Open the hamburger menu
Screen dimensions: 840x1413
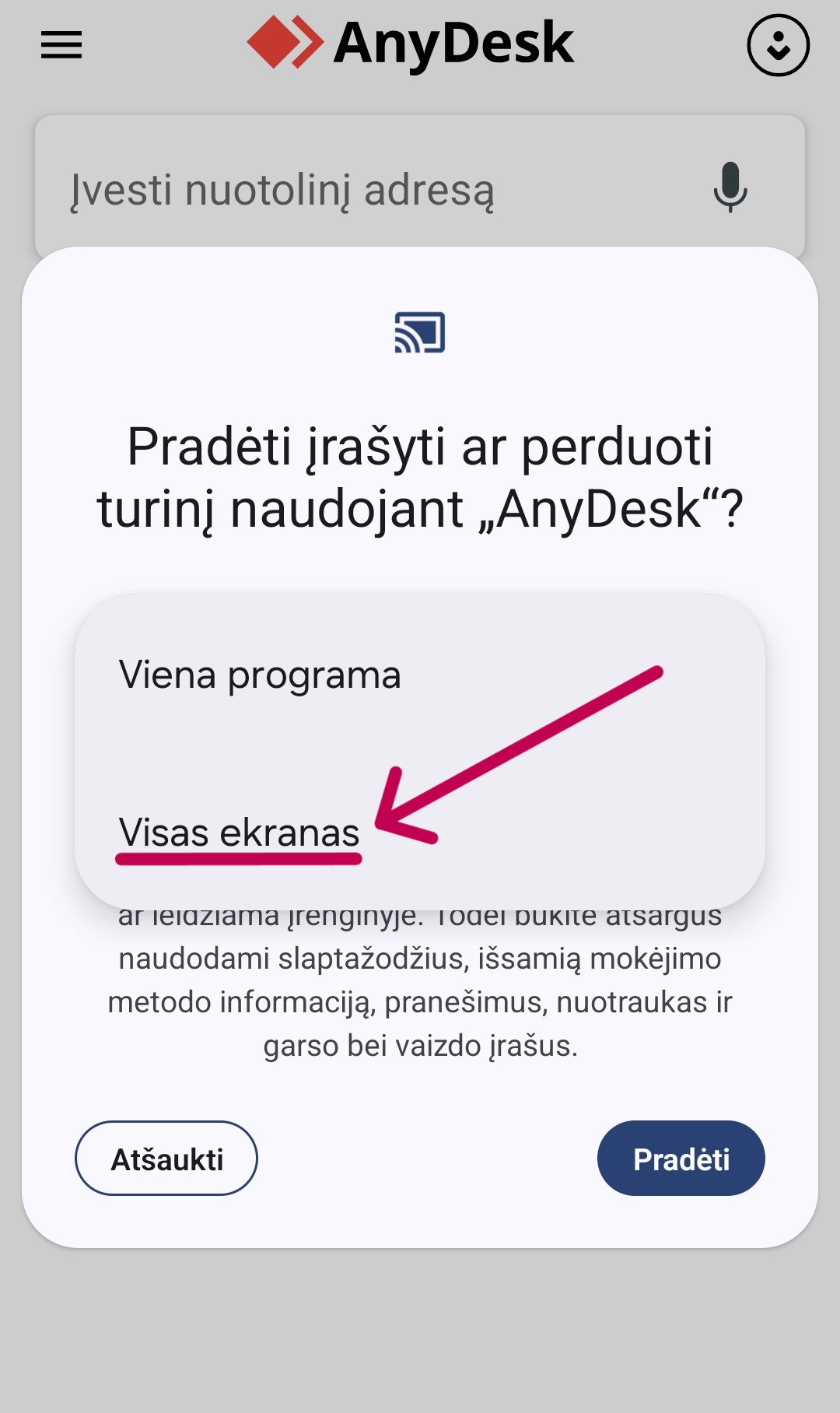61,45
